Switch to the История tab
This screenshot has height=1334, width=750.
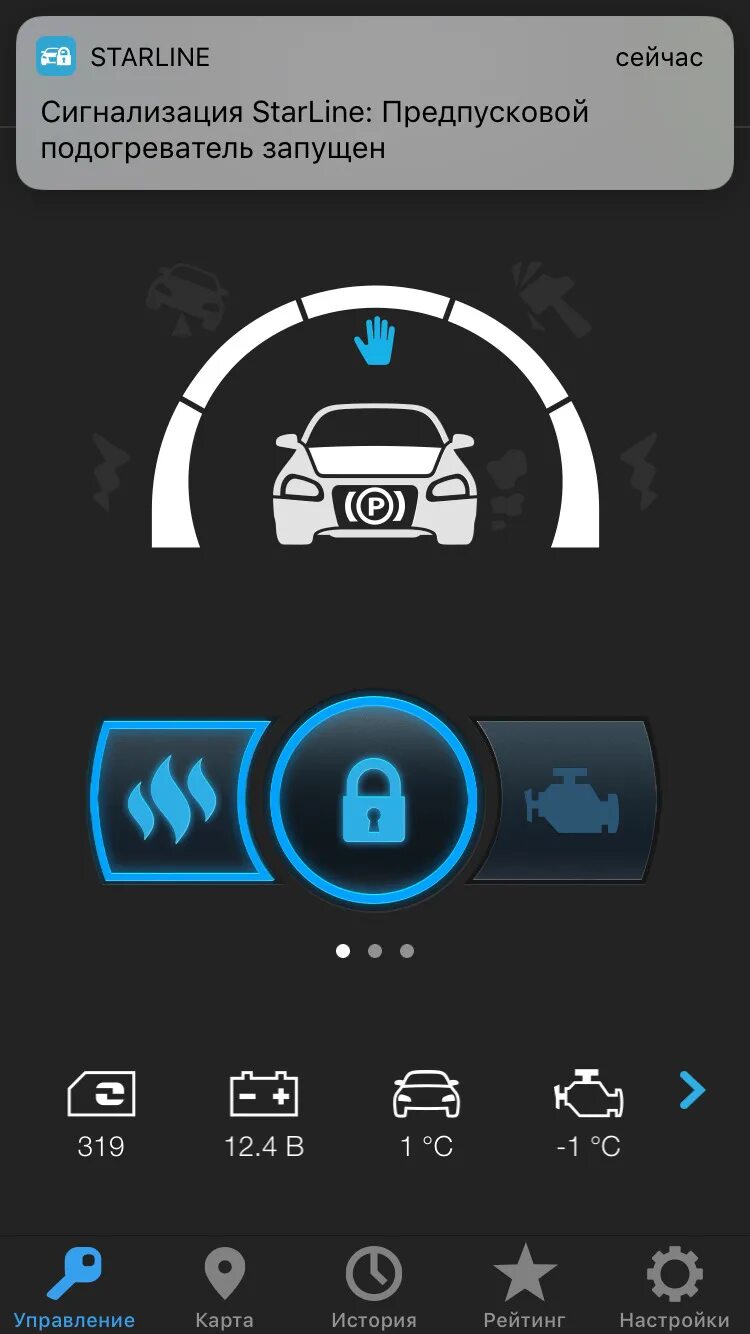pos(374,1289)
